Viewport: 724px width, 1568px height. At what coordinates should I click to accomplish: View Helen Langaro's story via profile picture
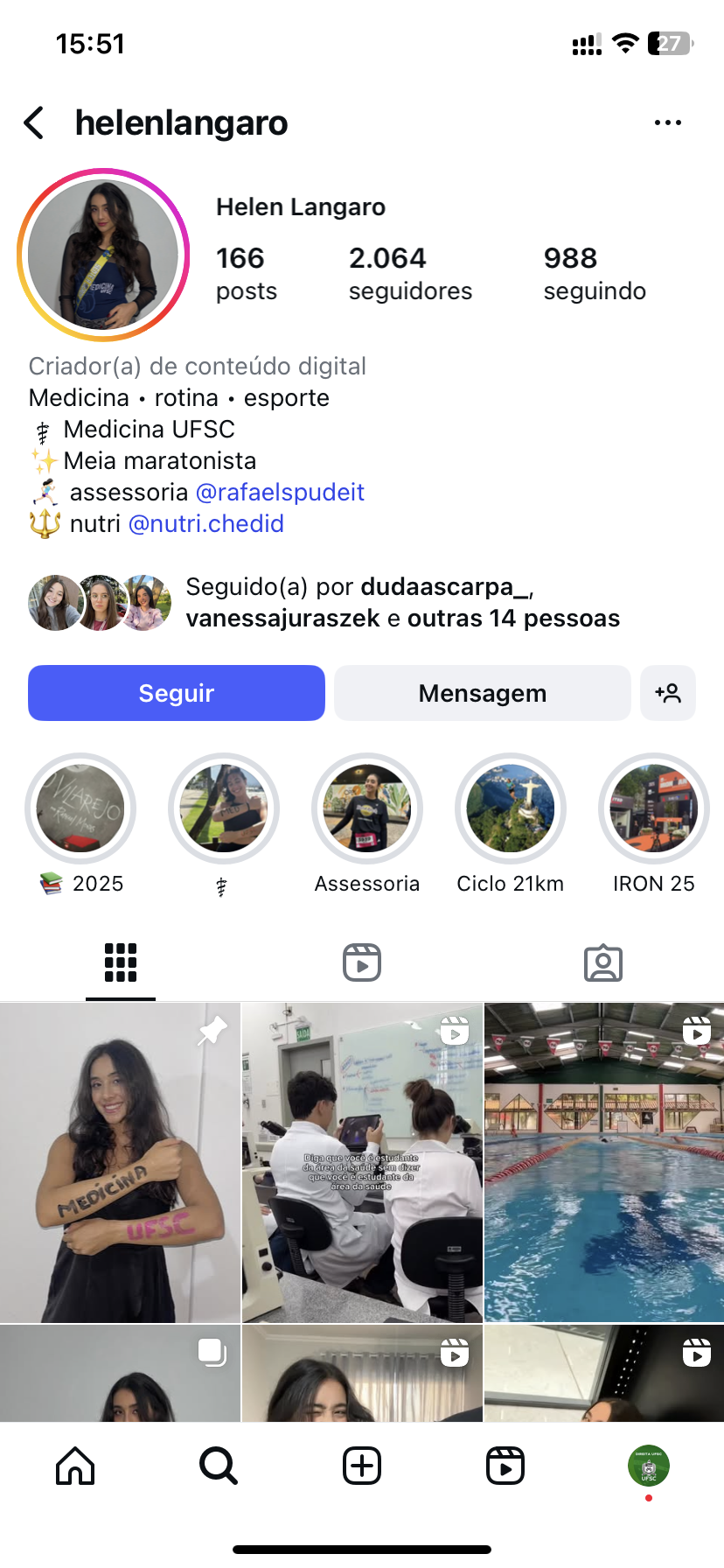(x=103, y=255)
